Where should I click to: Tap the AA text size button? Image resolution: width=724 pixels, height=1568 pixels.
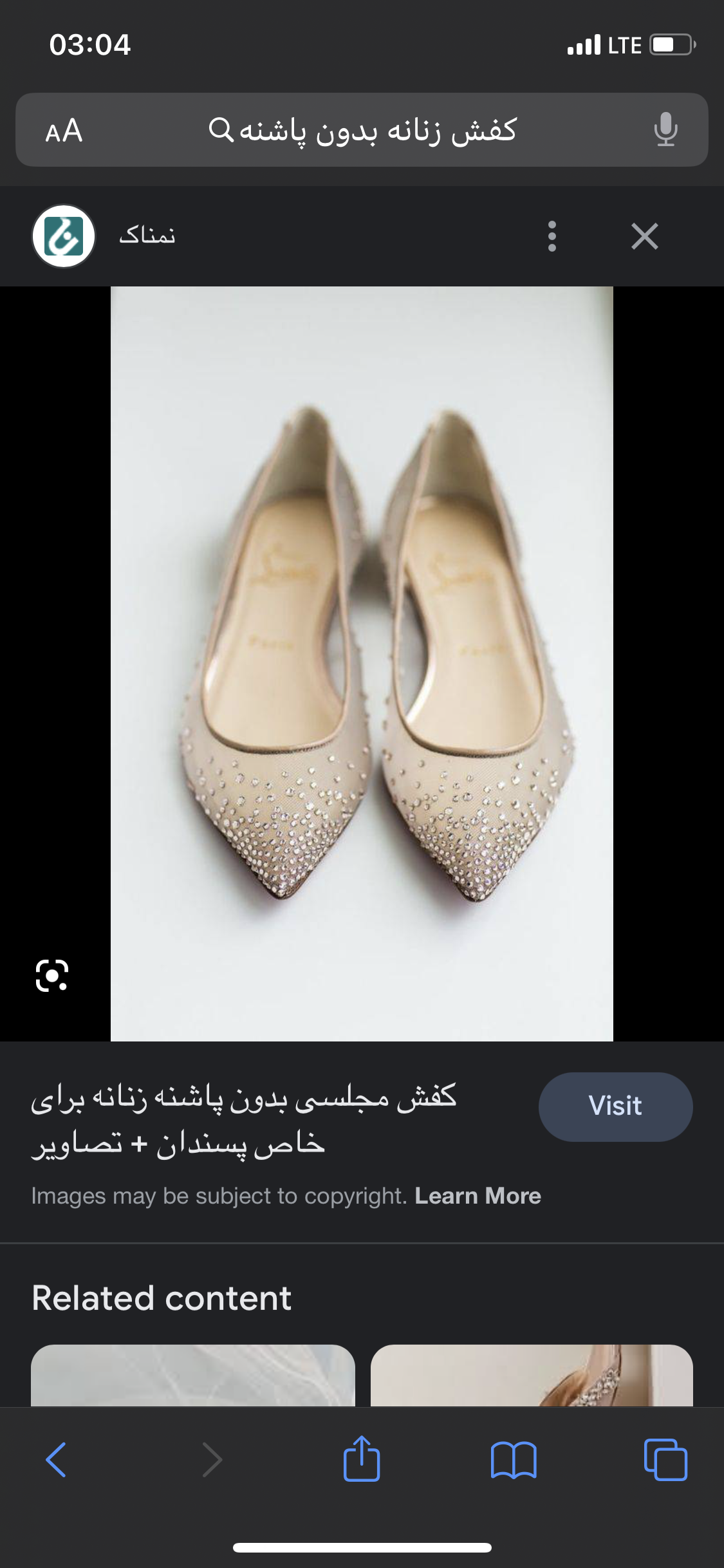coord(64,131)
